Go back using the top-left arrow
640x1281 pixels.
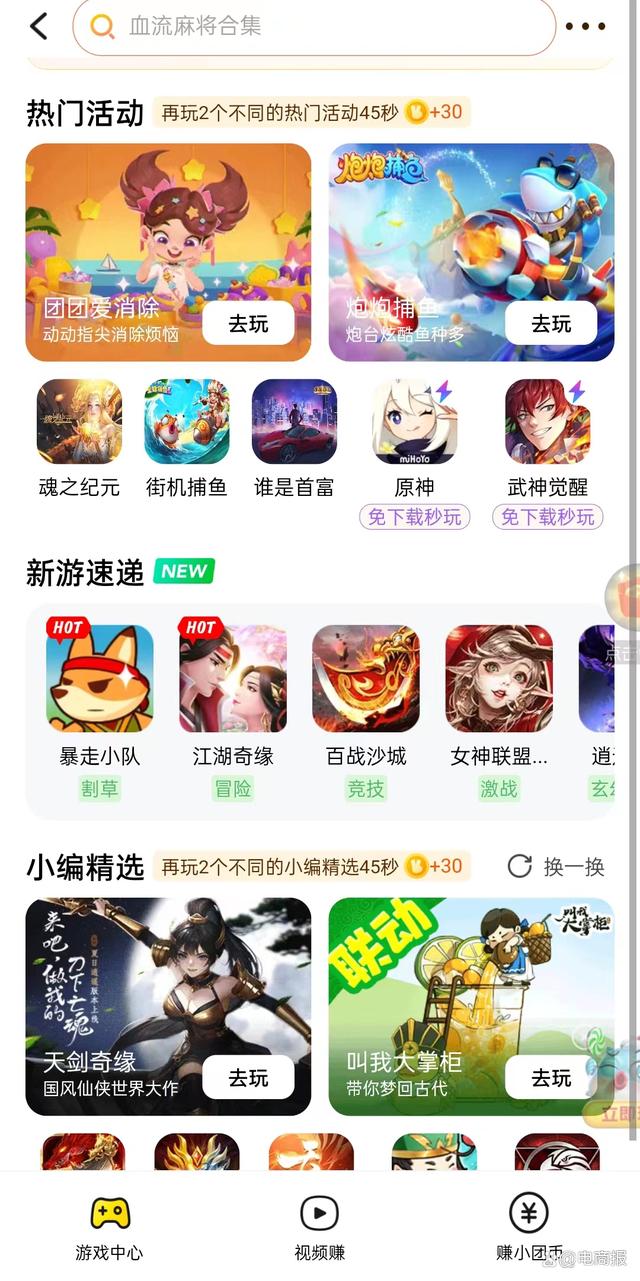39,26
